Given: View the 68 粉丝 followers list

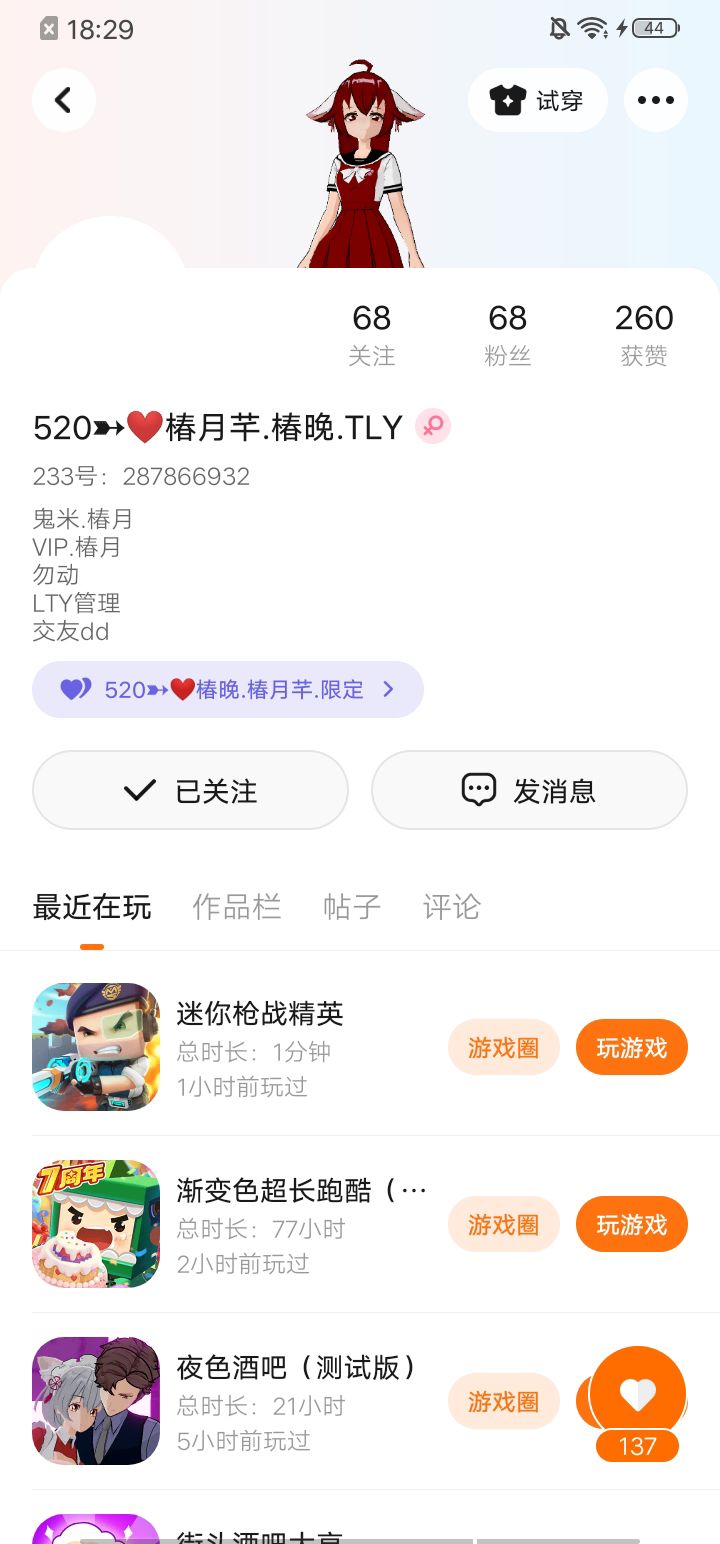Looking at the screenshot, I should click(507, 334).
